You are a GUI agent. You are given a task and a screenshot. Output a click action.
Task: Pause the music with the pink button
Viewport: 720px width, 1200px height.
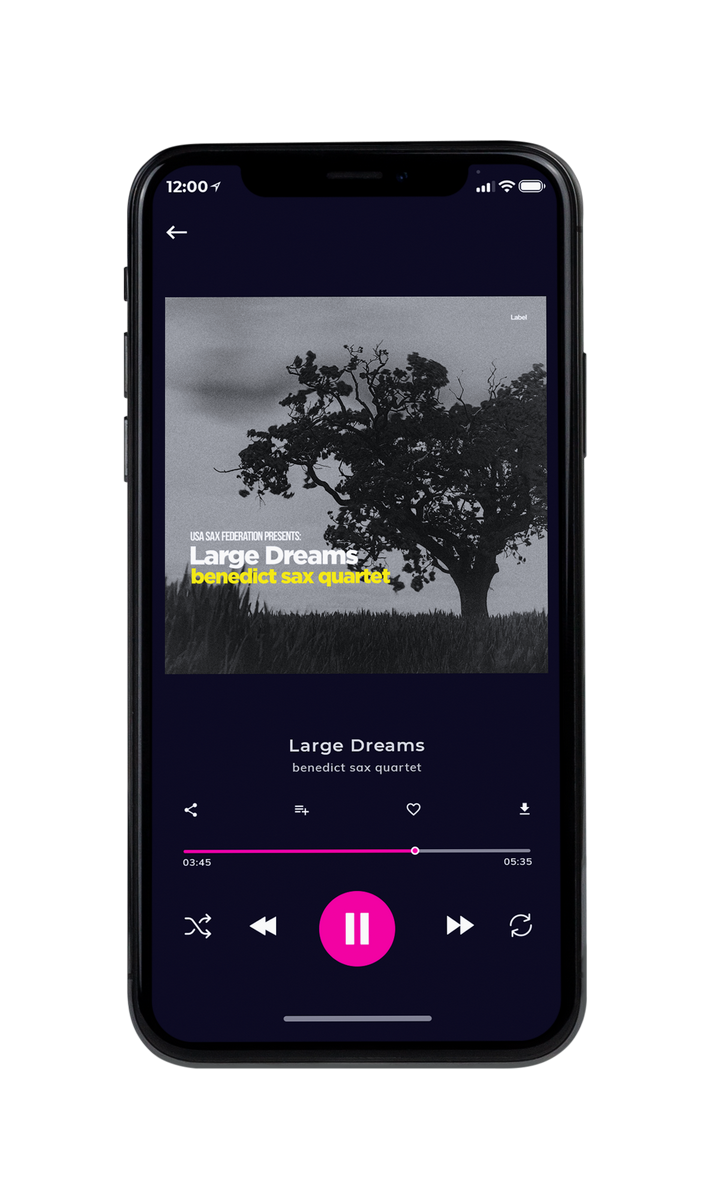[357, 929]
